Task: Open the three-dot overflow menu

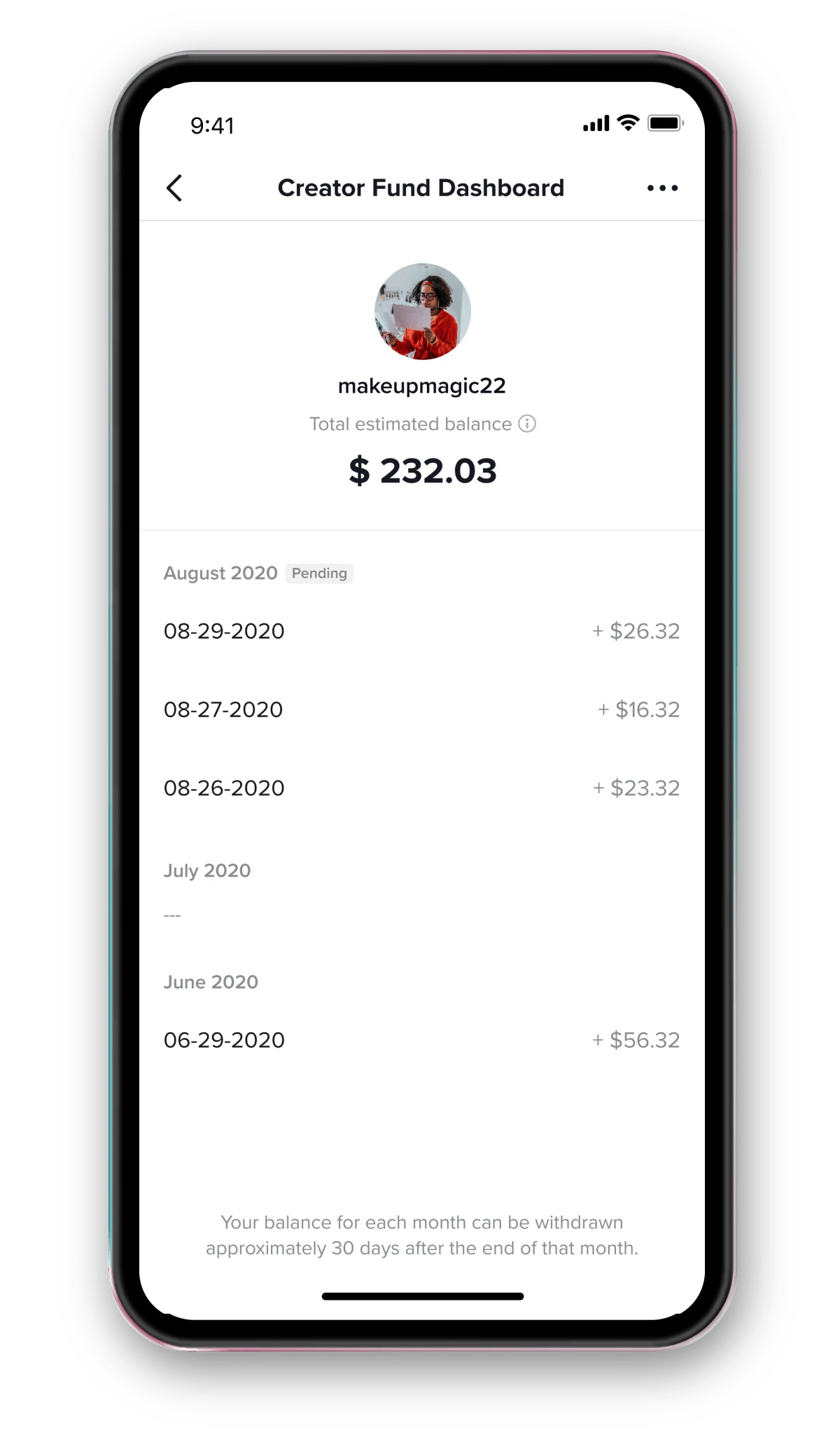Action: pyautogui.click(x=662, y=188)
